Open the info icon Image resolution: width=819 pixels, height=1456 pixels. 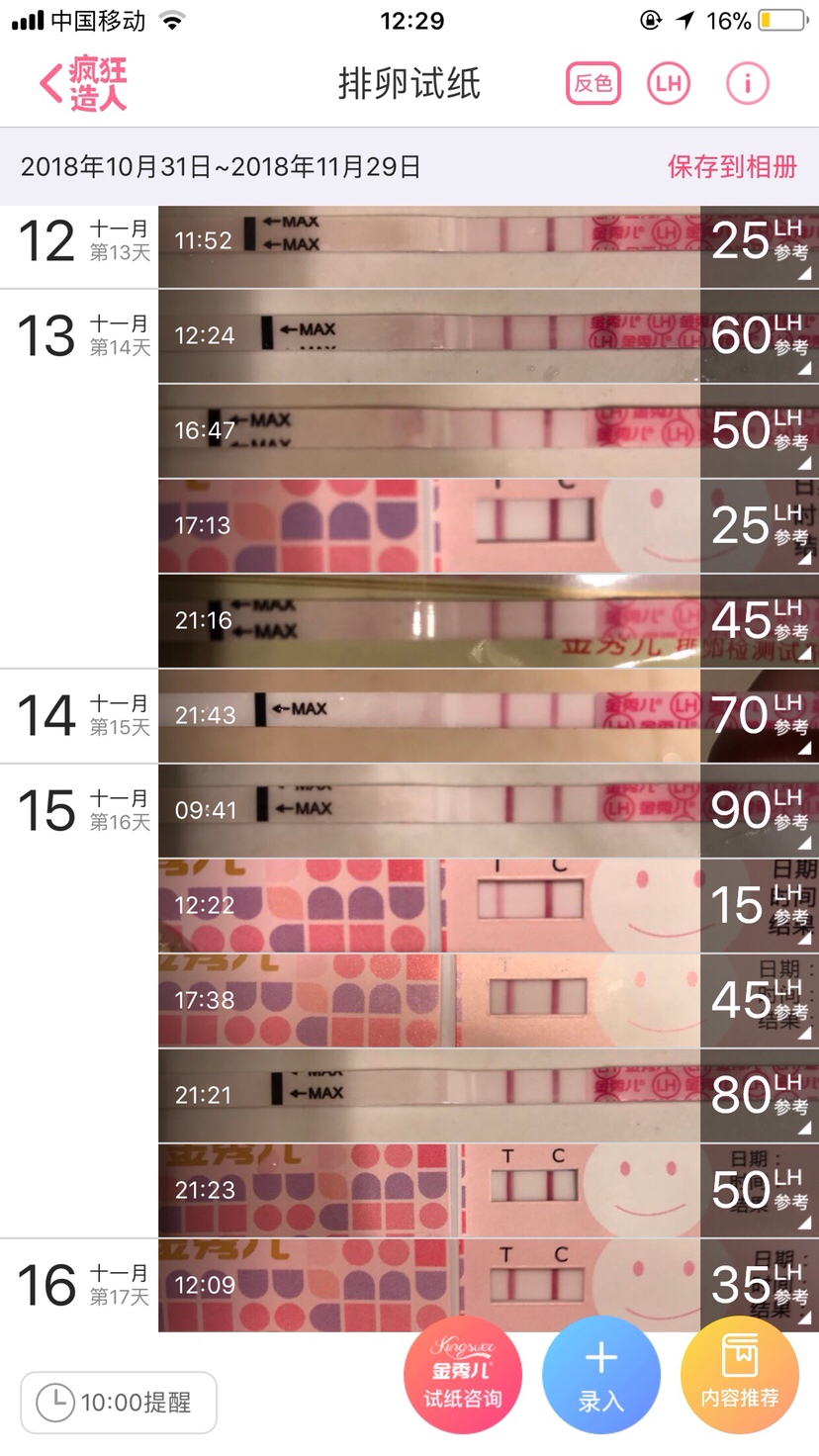tap(747, 84)
